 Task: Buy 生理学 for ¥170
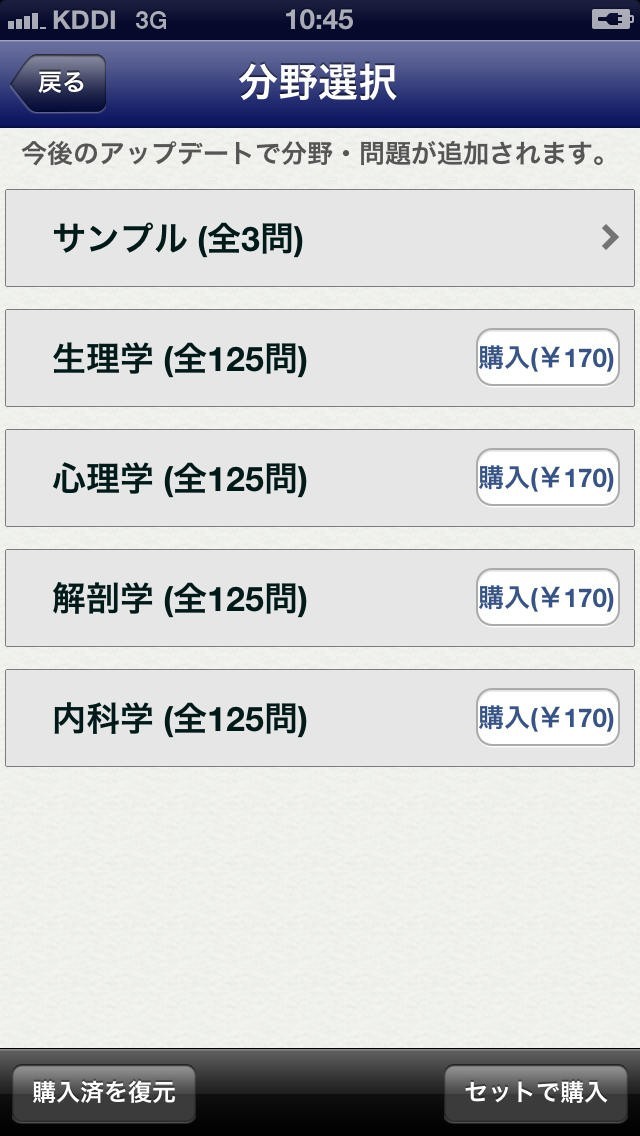547,358
